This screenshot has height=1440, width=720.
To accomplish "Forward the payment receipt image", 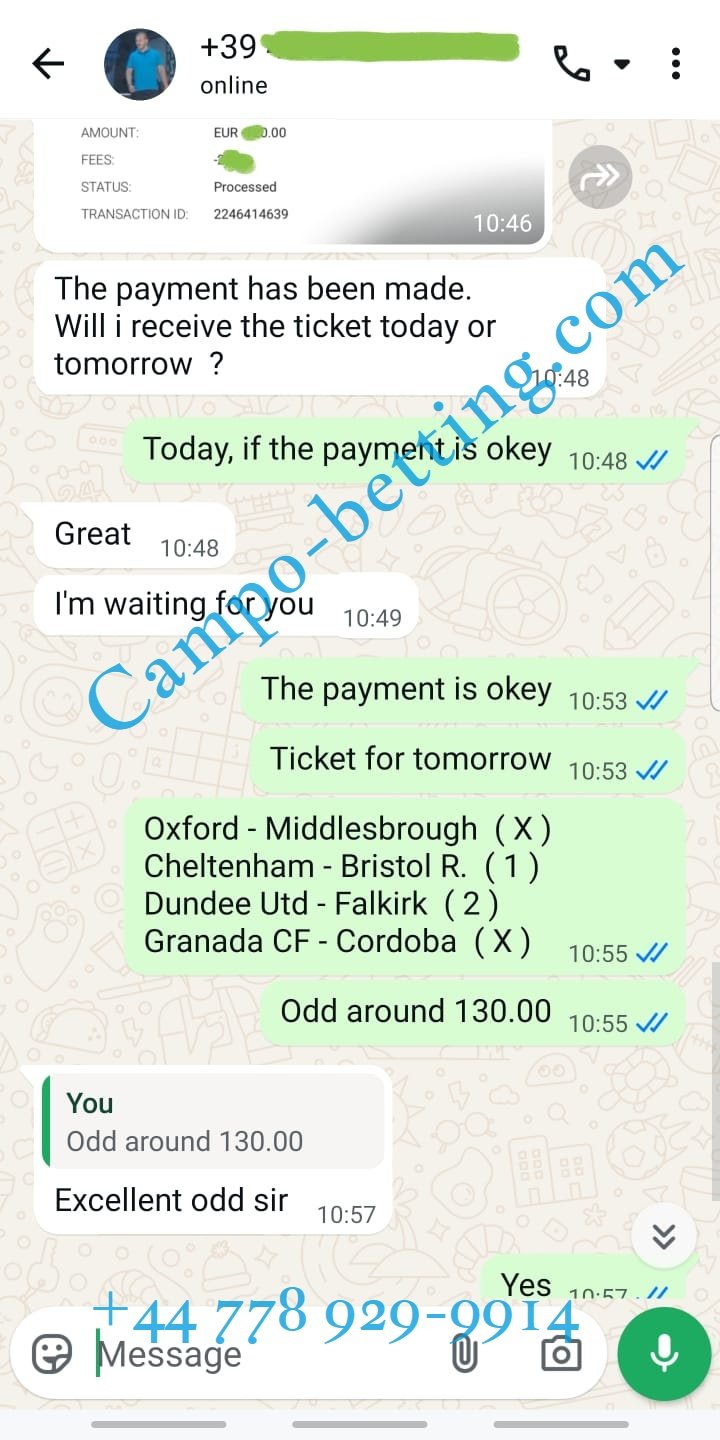I will (600, 179).
